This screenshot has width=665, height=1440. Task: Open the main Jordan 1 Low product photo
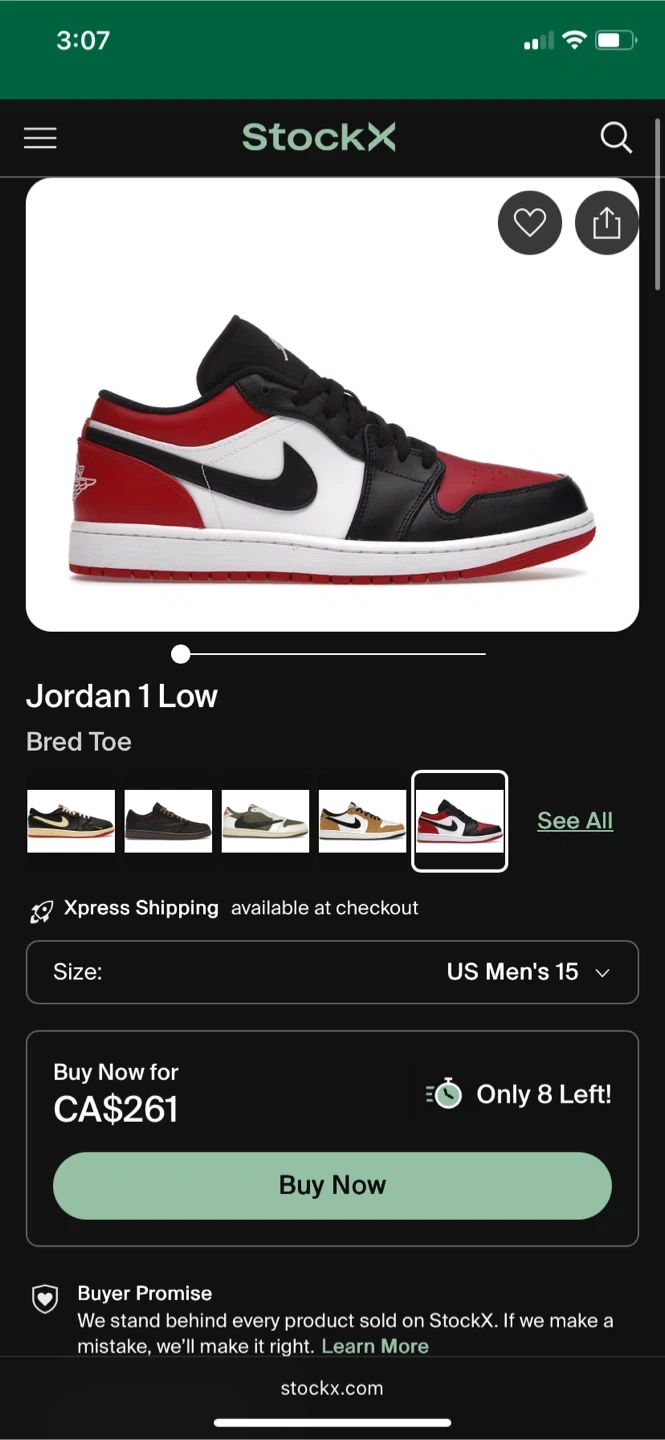(x=332, y=420)
